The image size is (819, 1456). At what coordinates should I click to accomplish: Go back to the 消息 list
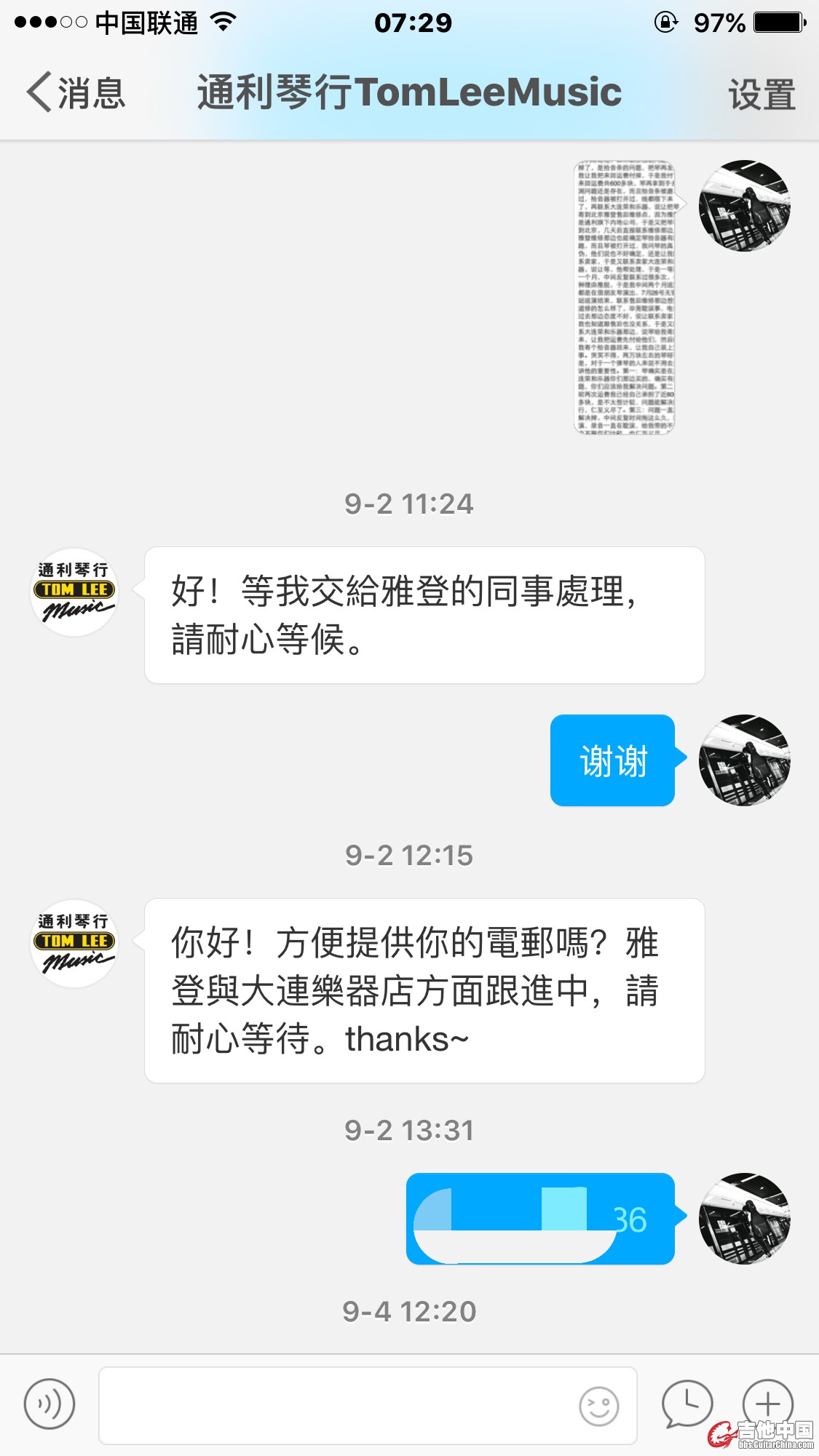pyautogui.click(x=76, y=93)
